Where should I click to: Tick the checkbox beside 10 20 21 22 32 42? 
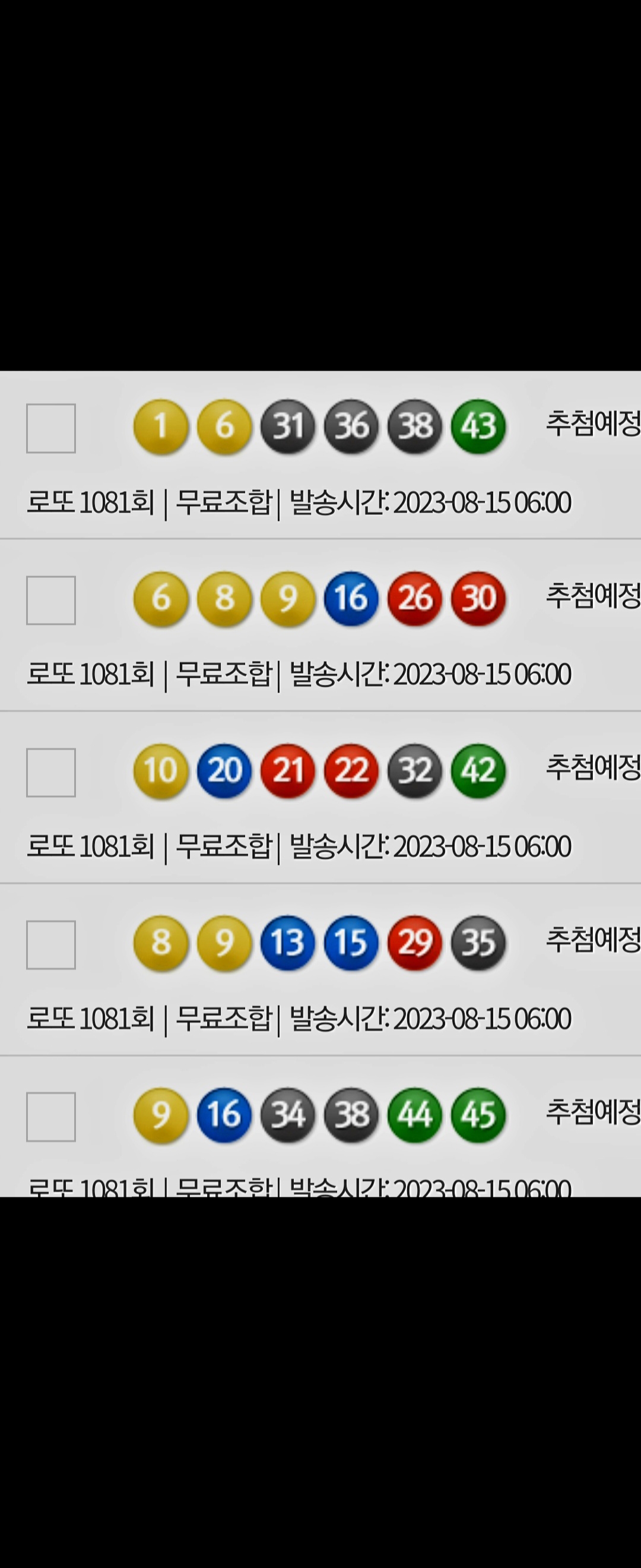(x=51, y=773)
